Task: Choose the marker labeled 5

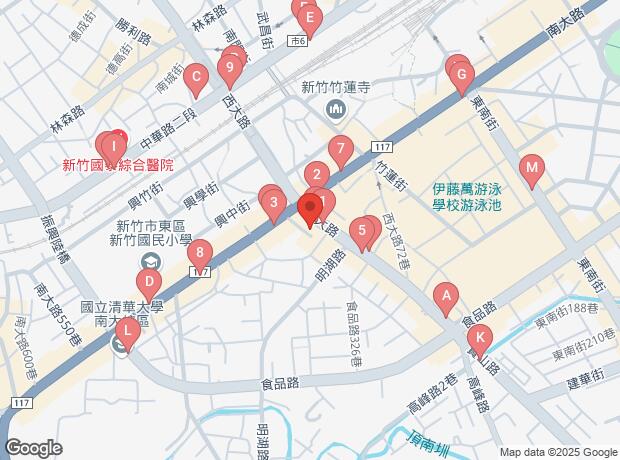Action: tap(362, 235)
